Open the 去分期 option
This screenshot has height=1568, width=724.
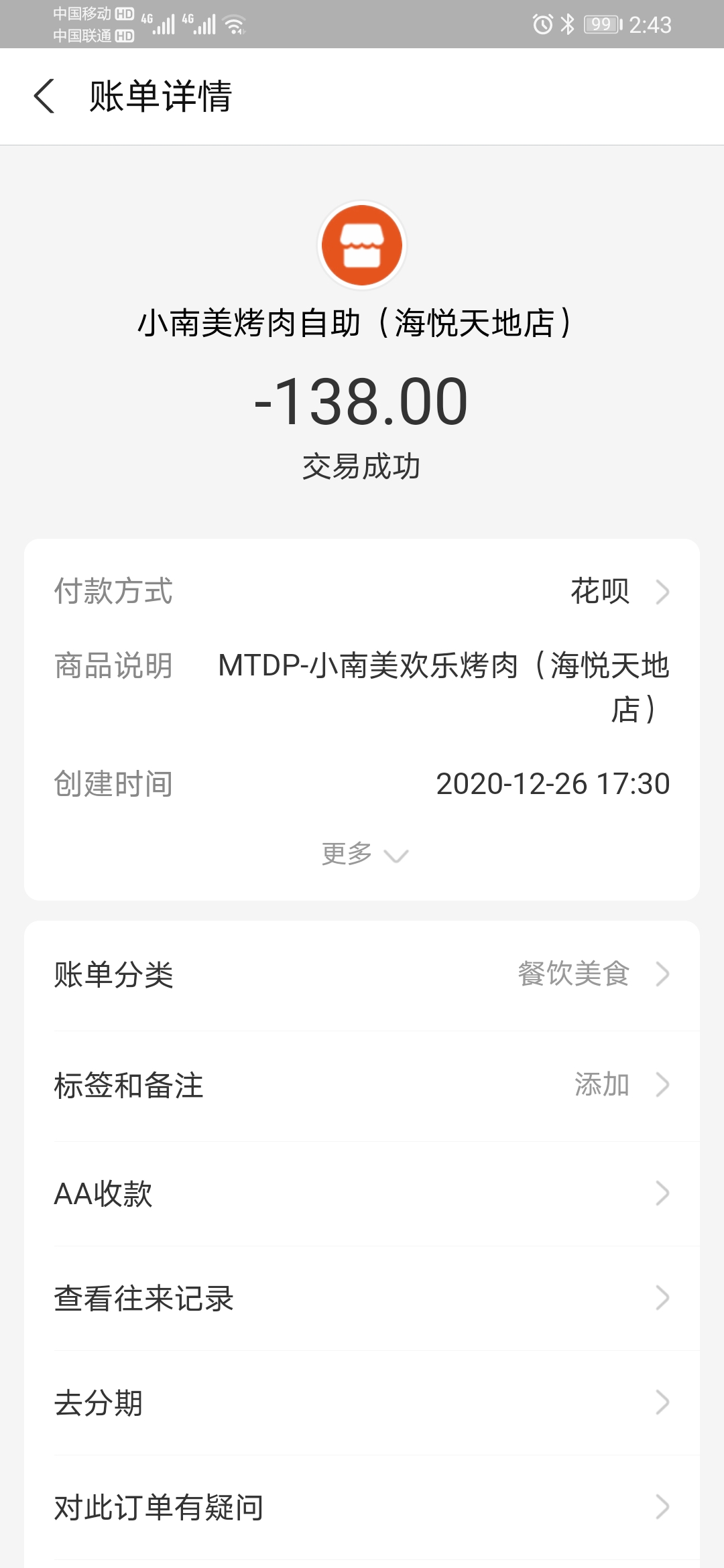[362, 1402]
